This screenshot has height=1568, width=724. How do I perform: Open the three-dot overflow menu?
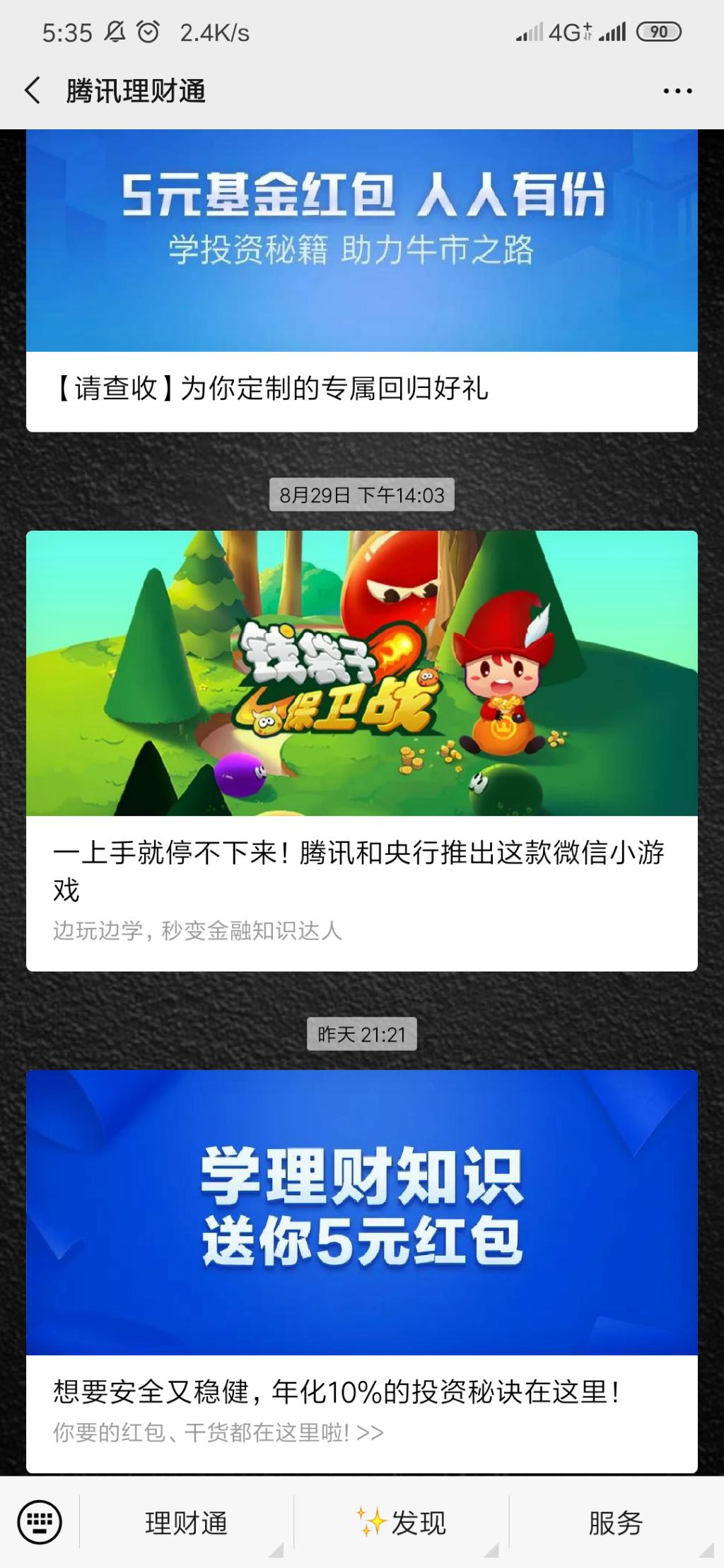coord(677,90)
